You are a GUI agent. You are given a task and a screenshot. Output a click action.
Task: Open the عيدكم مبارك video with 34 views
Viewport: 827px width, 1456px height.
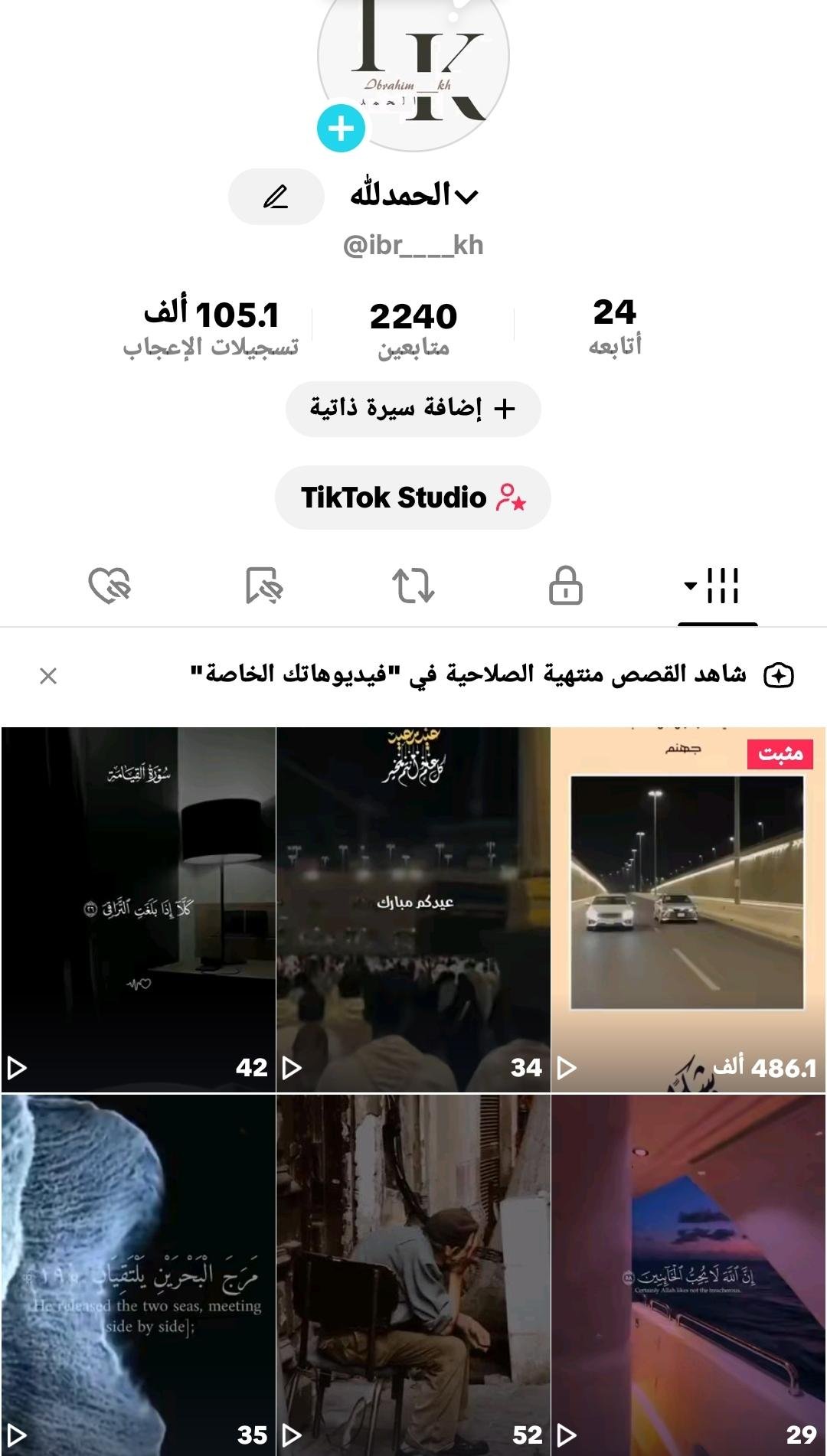[x=413, y=909]
